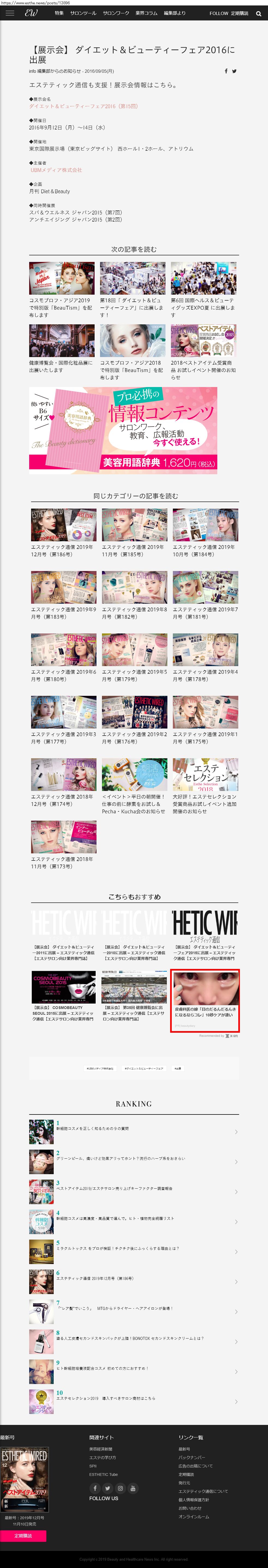Screen dimensions: 268x1568
Task: Open link ダイエット＆ビューティーフェア2016（第15回）
Action: click(83, 107)
